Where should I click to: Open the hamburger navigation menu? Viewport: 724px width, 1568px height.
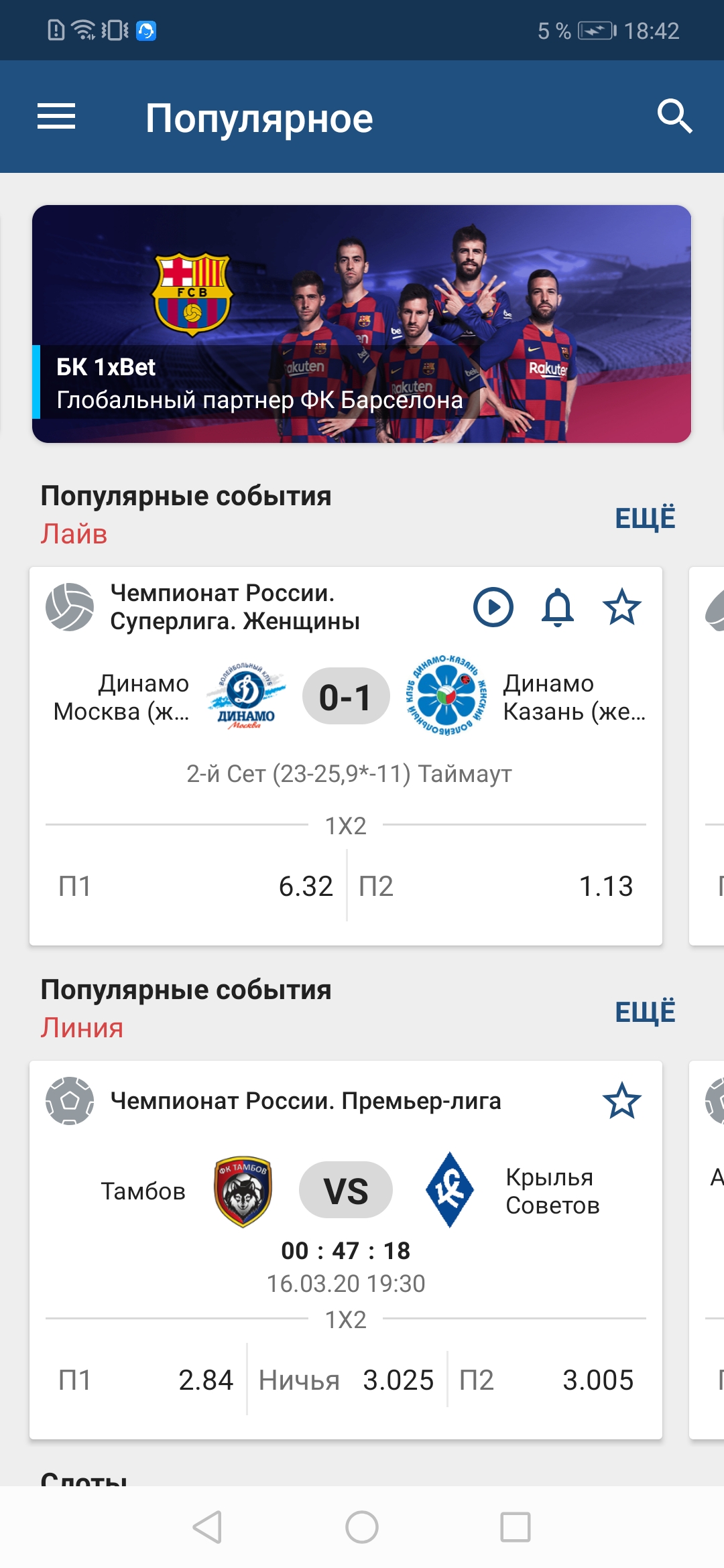pyautogui.click(x=56, y=117)
